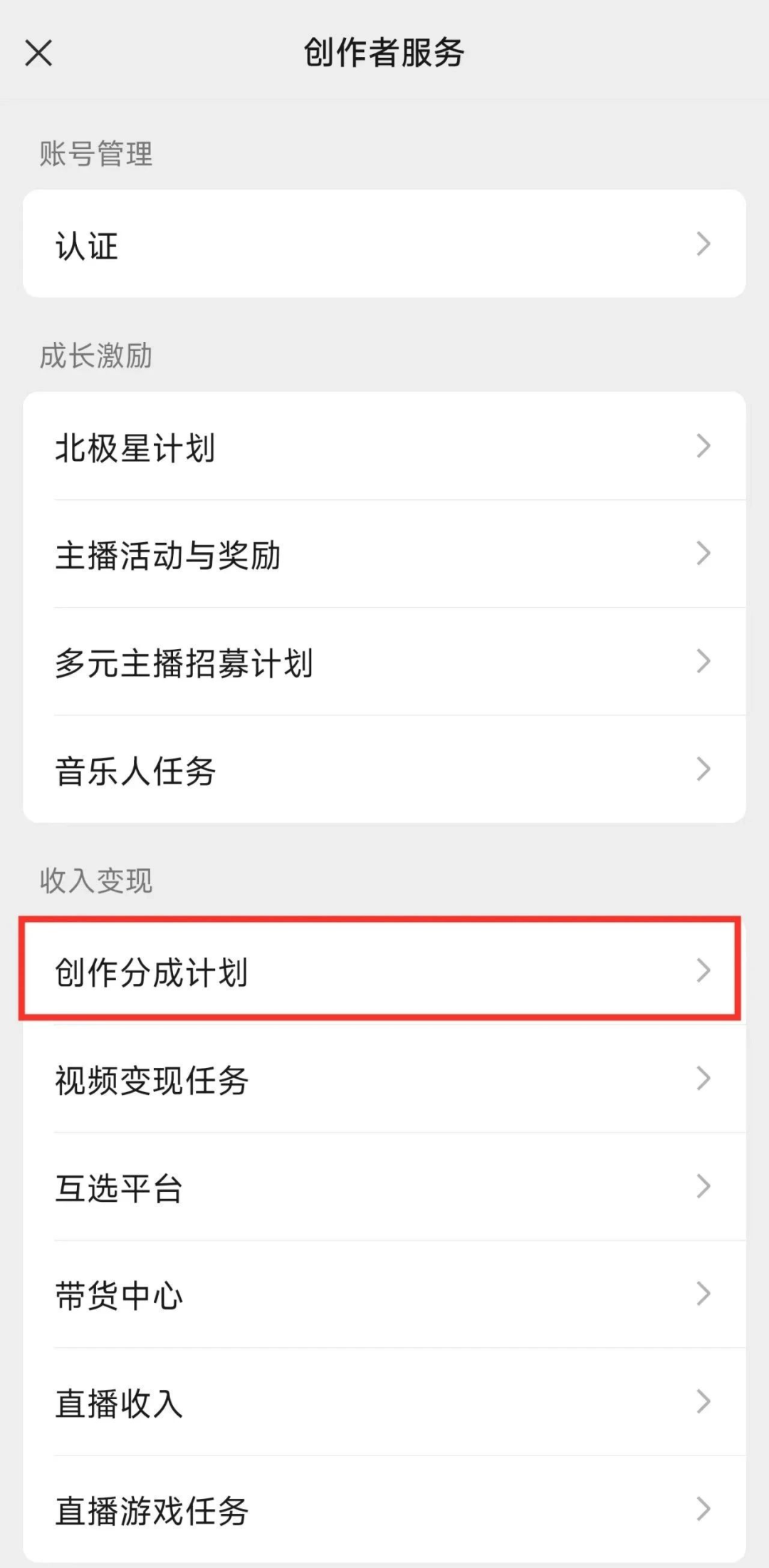Image resolution: width=769 pixels, height=1568 pixels.
Task: Open 直播游戏任务
Action: [384, 1509]
